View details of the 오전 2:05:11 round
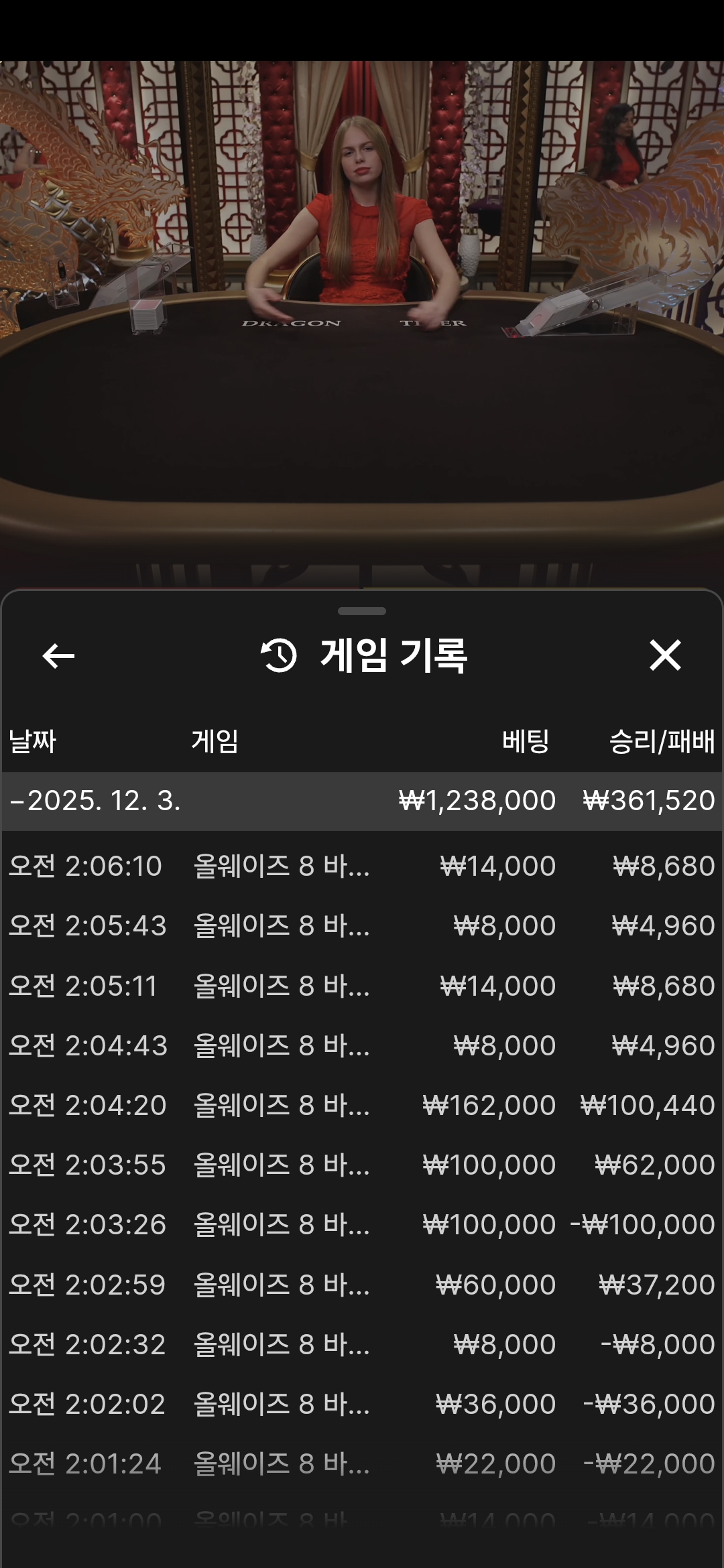Screen dimensions: 724x1568 (362, 986)
